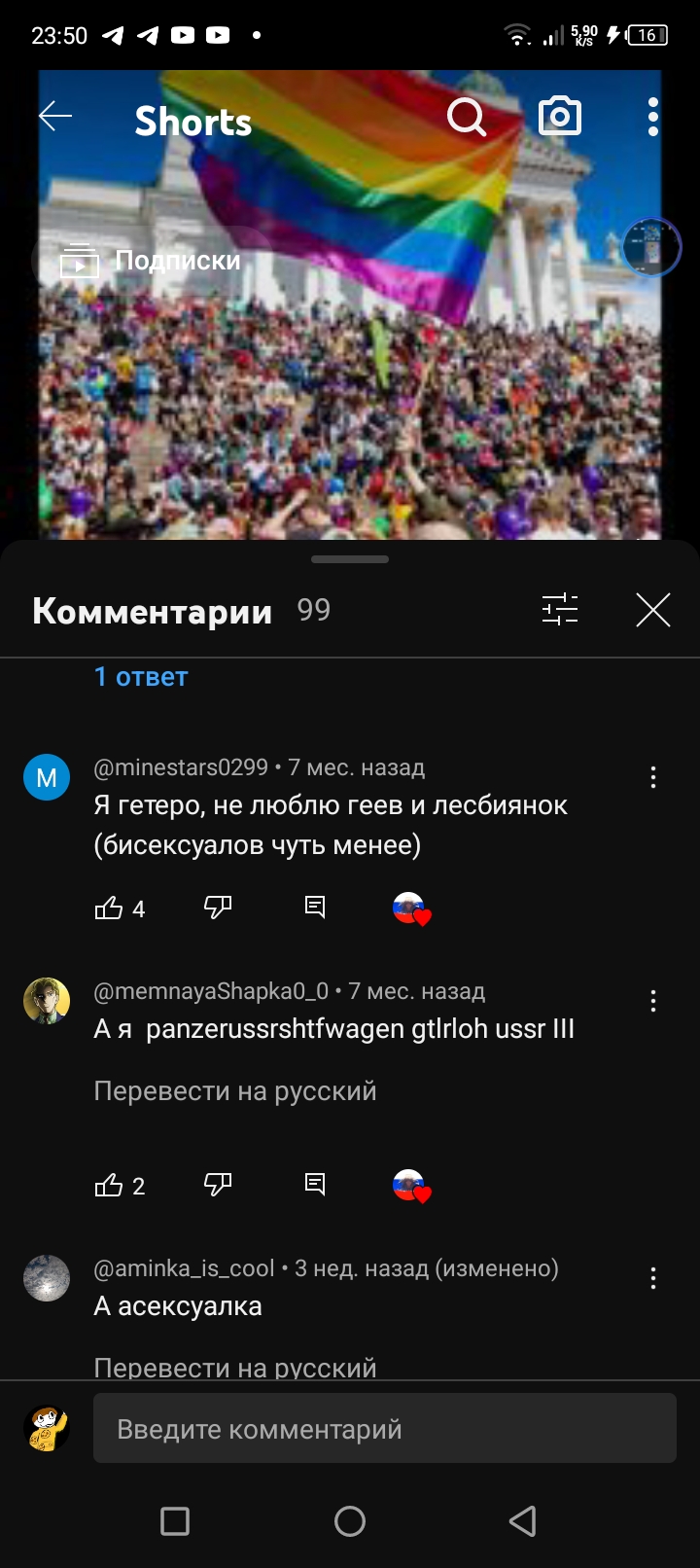Image resolution: width=700 pixels, height=1568 pixels.
Task: Go to the system home screen
Action: click(x=350, y=1521)
